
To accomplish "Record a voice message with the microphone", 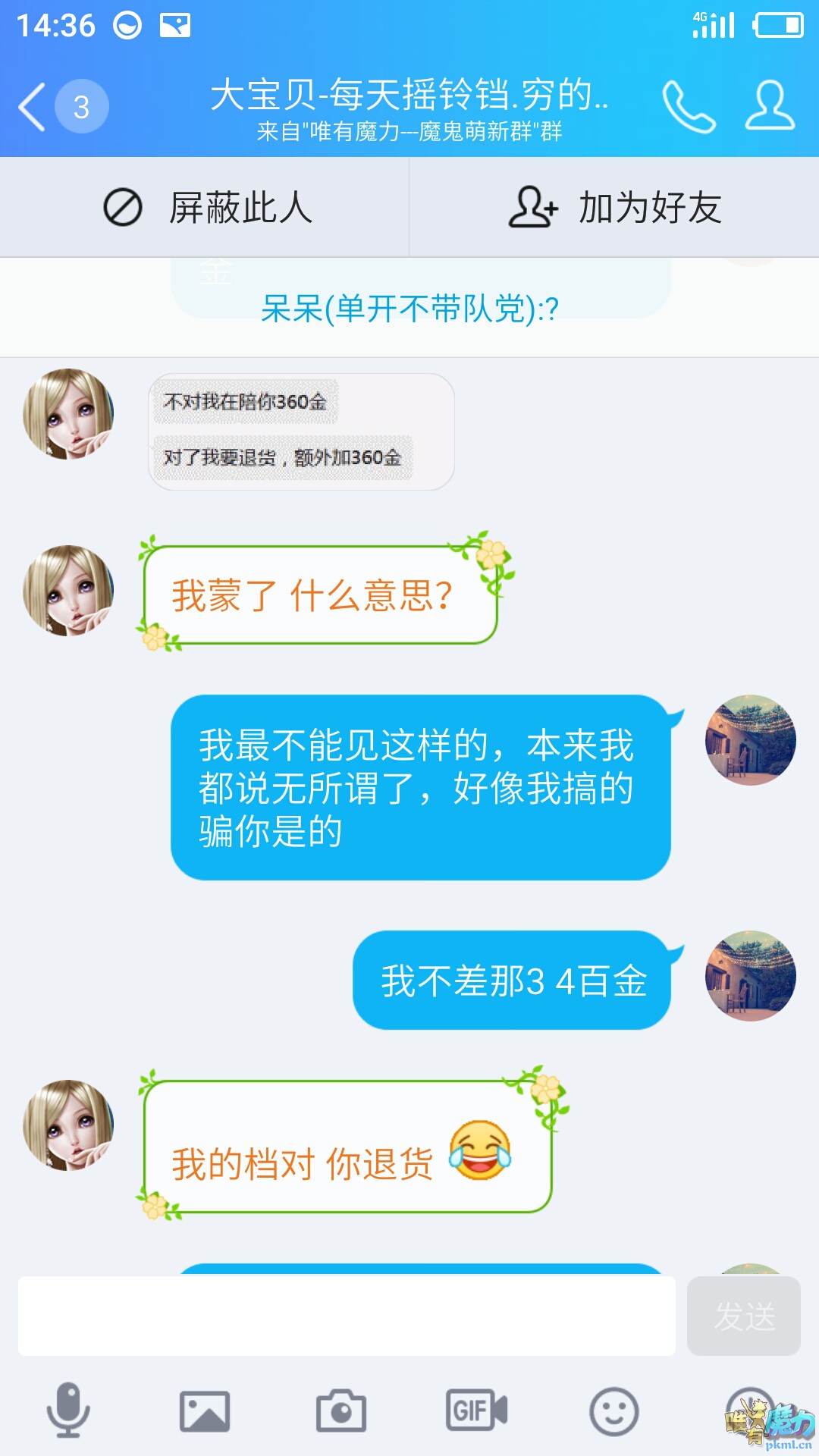I will (68, 1411).
